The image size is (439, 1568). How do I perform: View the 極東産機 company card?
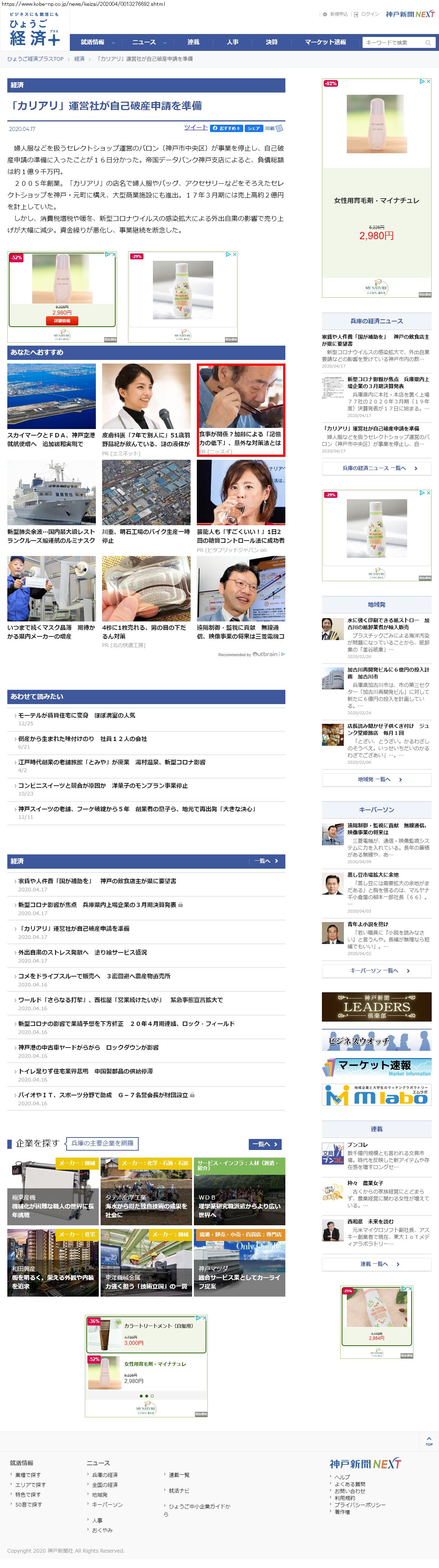click(53, 1192)
